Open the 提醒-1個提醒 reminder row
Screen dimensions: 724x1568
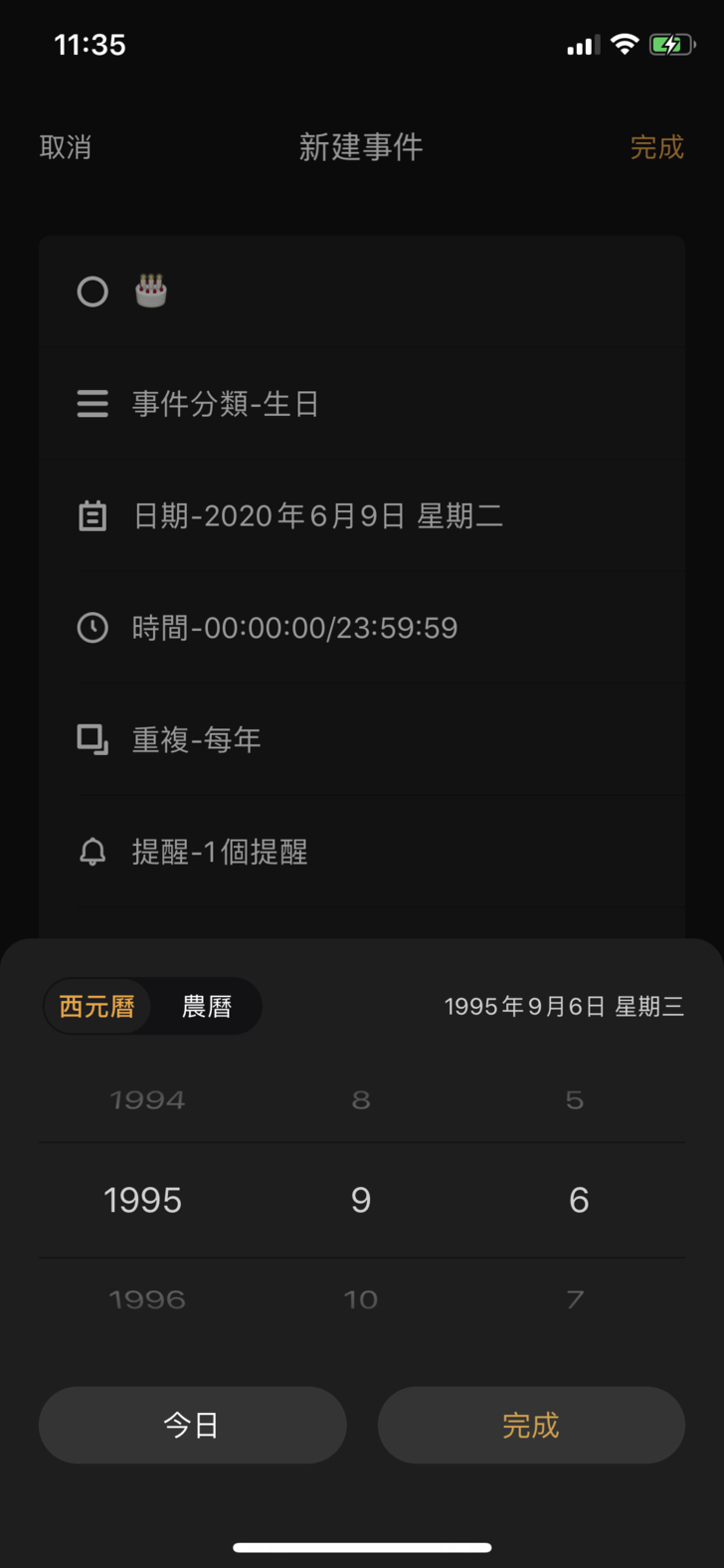click(362, 852)
